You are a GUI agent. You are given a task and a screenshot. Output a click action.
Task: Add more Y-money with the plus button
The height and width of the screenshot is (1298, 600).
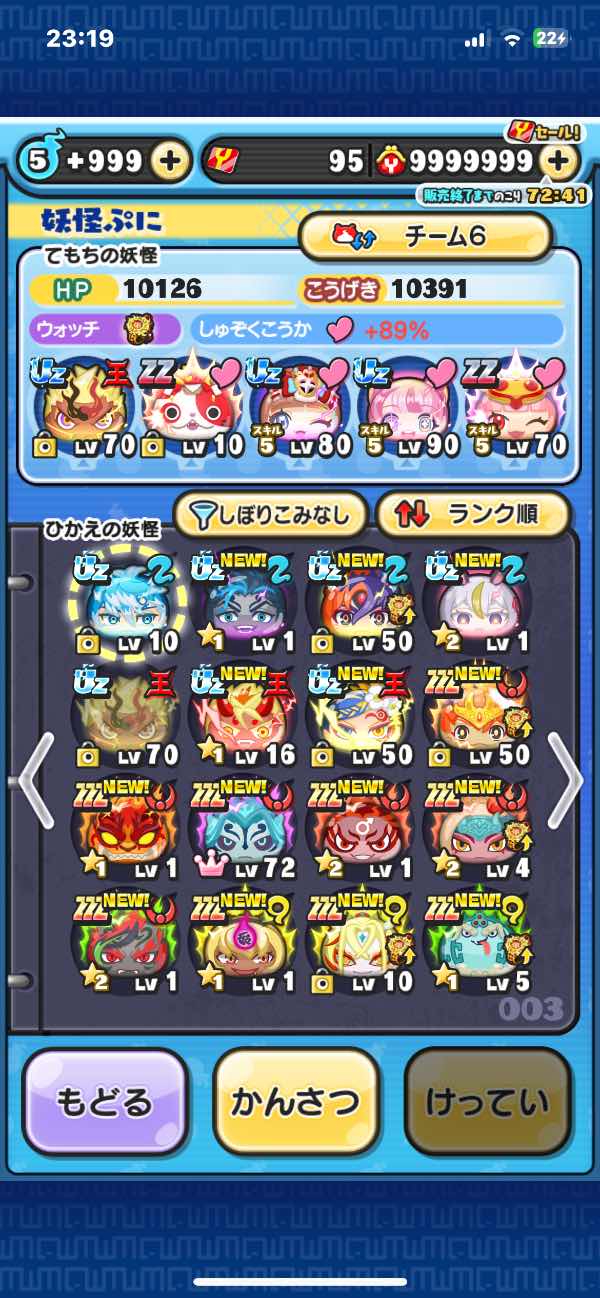[560, 161]
